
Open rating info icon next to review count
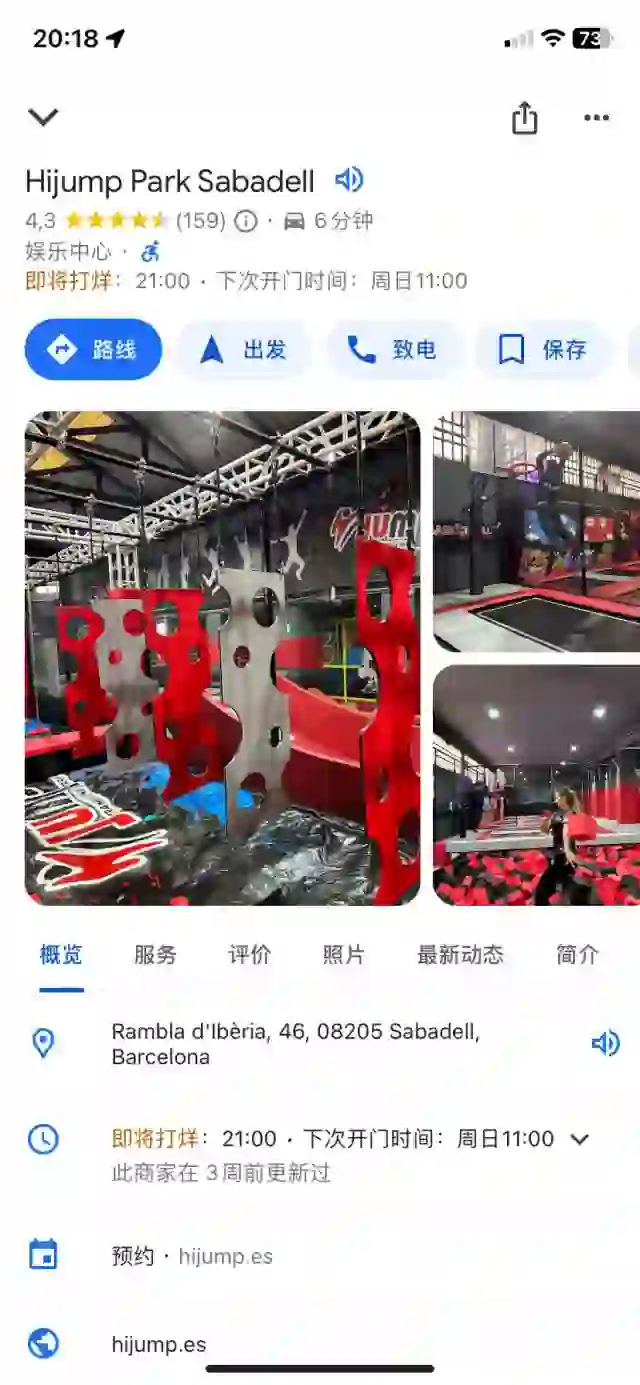(x=246, y=221)
